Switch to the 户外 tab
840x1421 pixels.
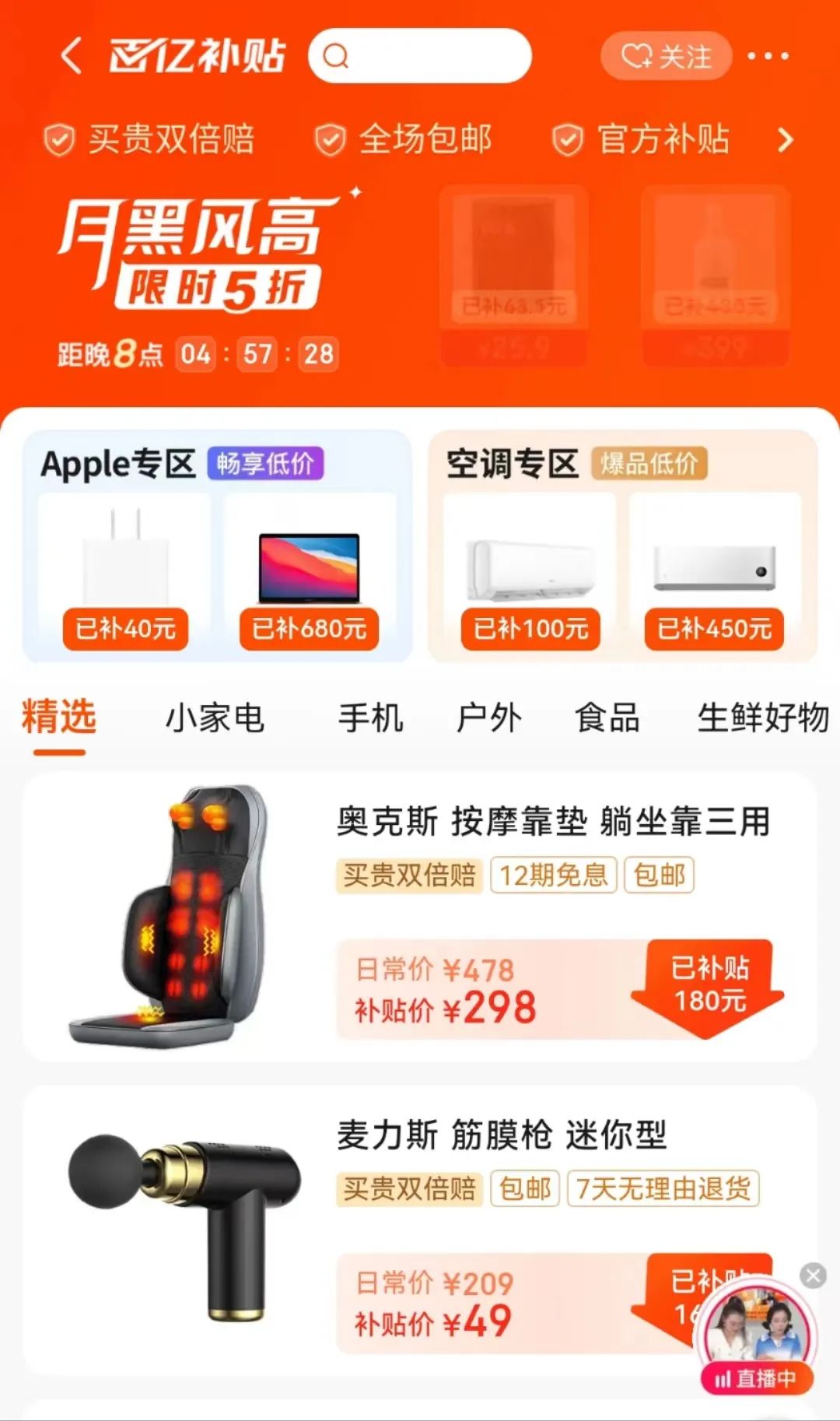(488, 717)
